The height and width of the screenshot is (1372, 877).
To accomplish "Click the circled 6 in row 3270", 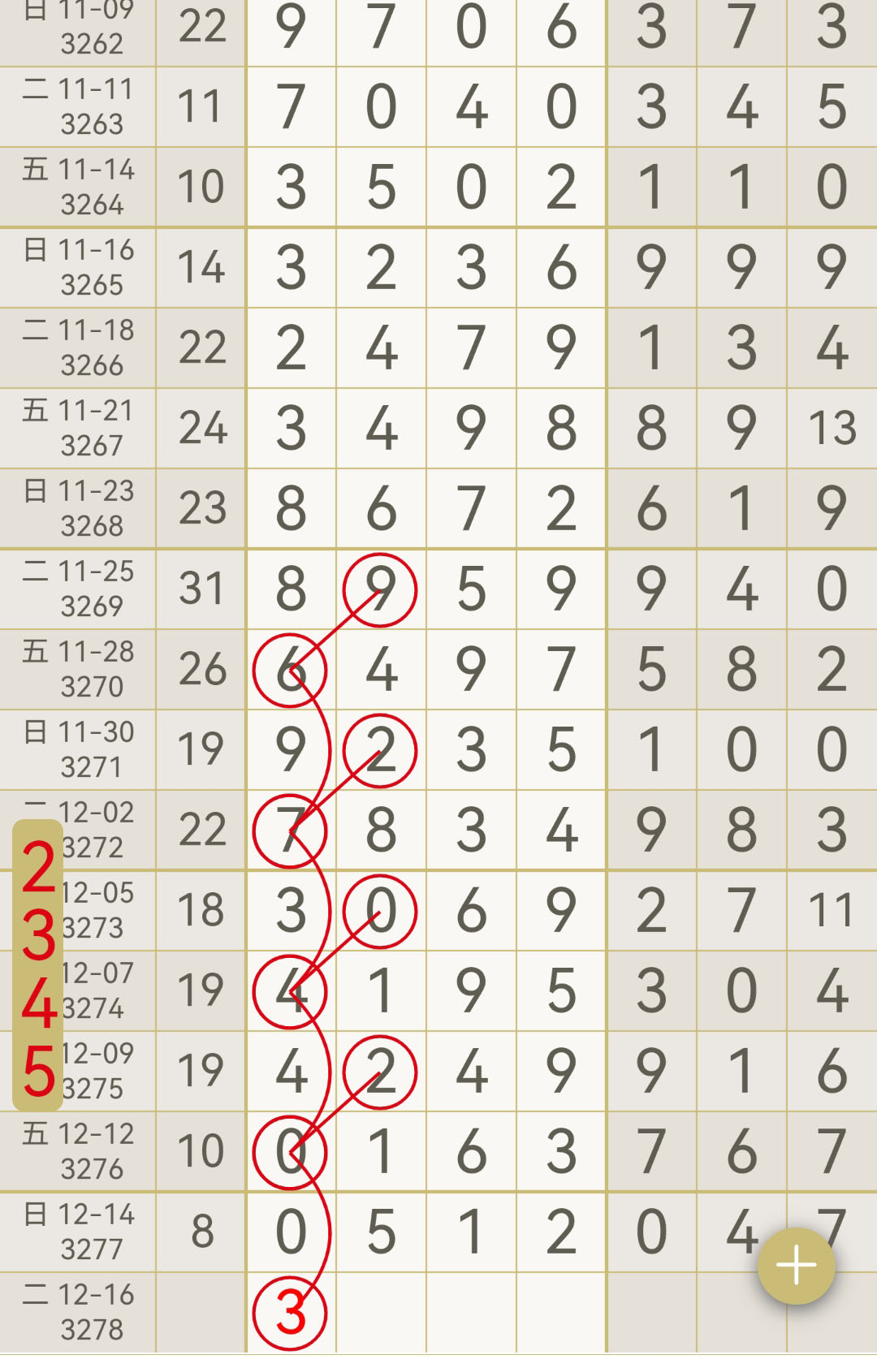I will (x=292, y=669).
